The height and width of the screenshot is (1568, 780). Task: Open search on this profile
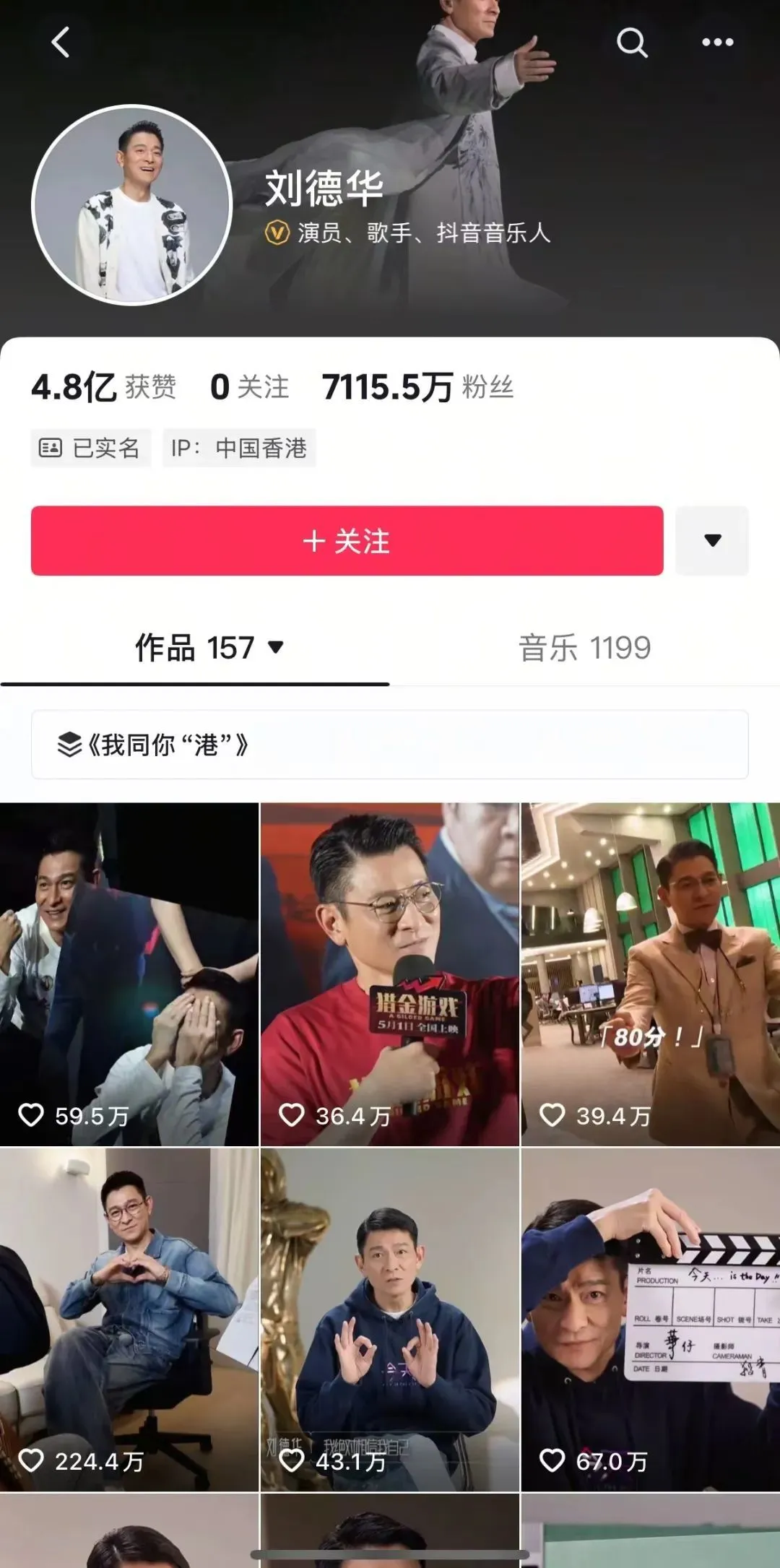point(632,43)
